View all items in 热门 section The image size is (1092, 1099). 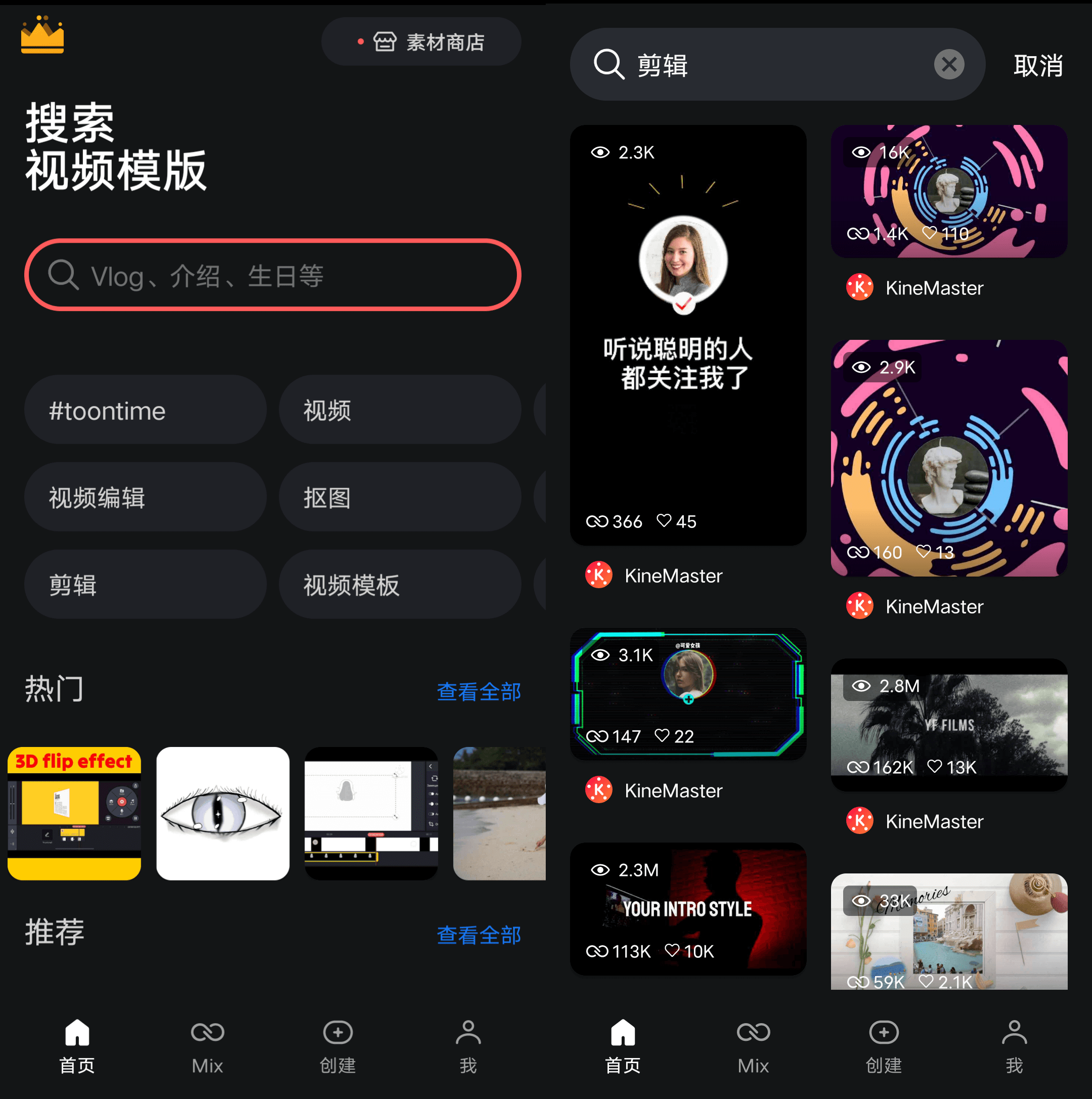click(x=478, y=692)
